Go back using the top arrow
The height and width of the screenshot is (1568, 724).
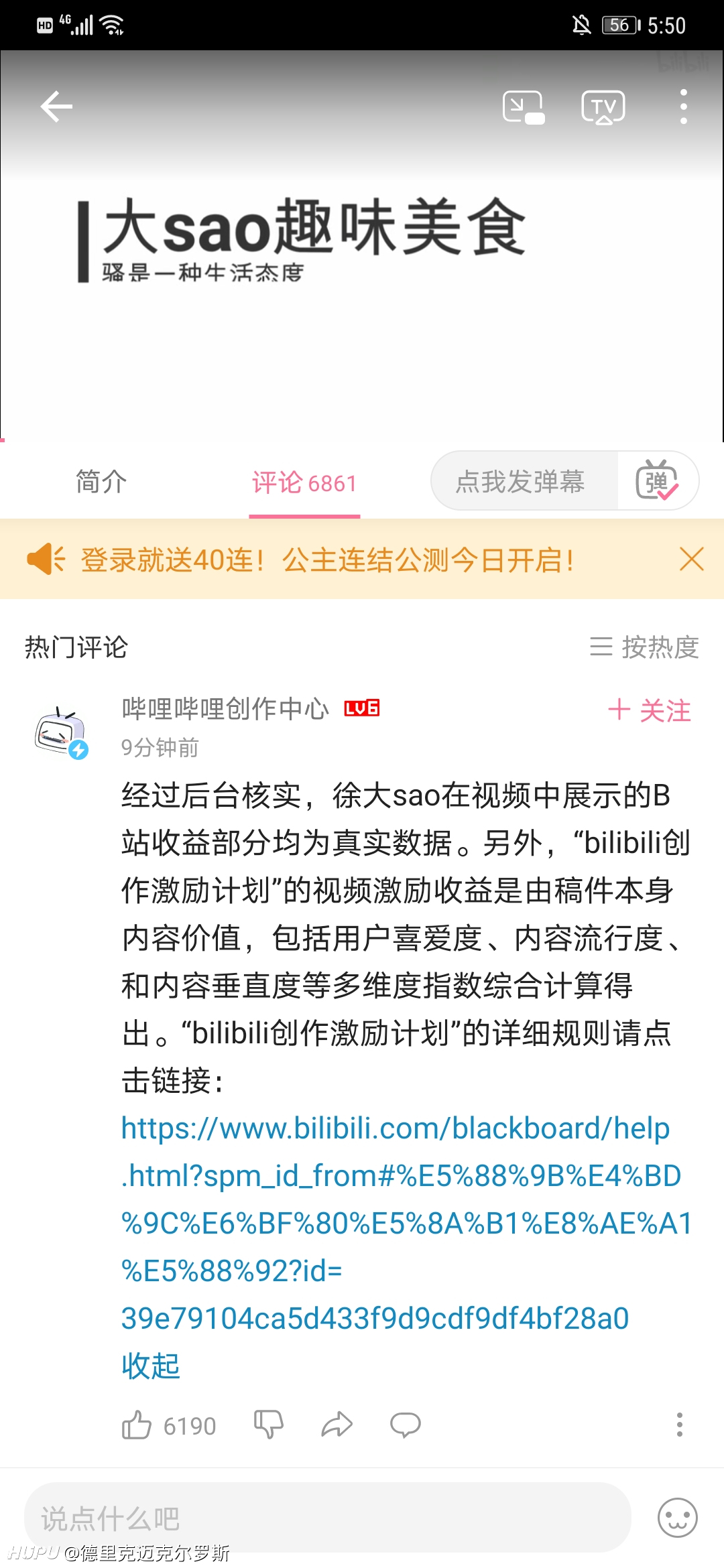point(56,107)
